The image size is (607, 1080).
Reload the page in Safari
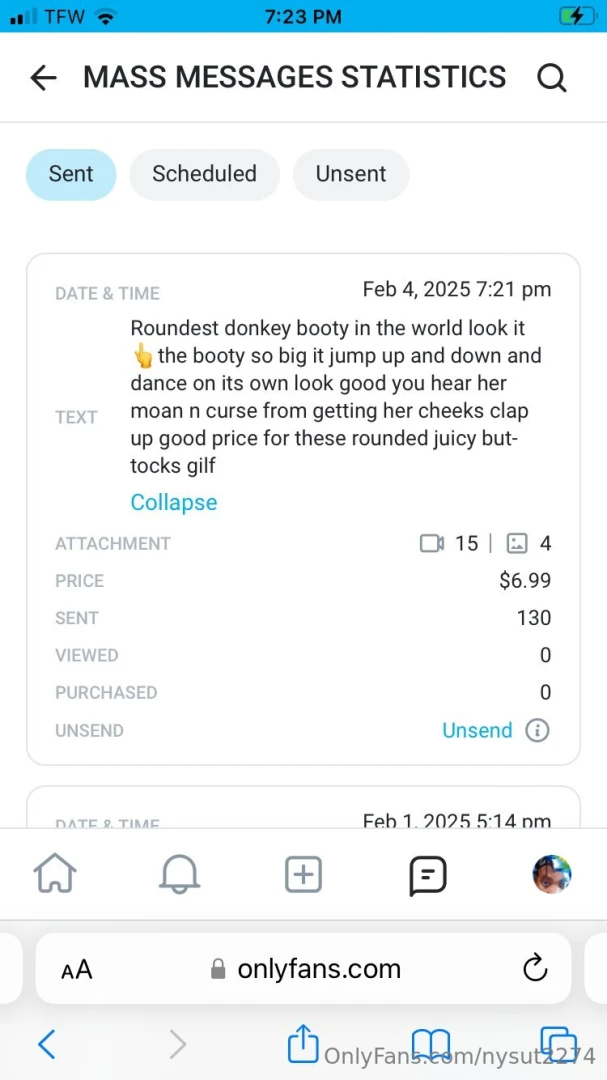point(535,969)
